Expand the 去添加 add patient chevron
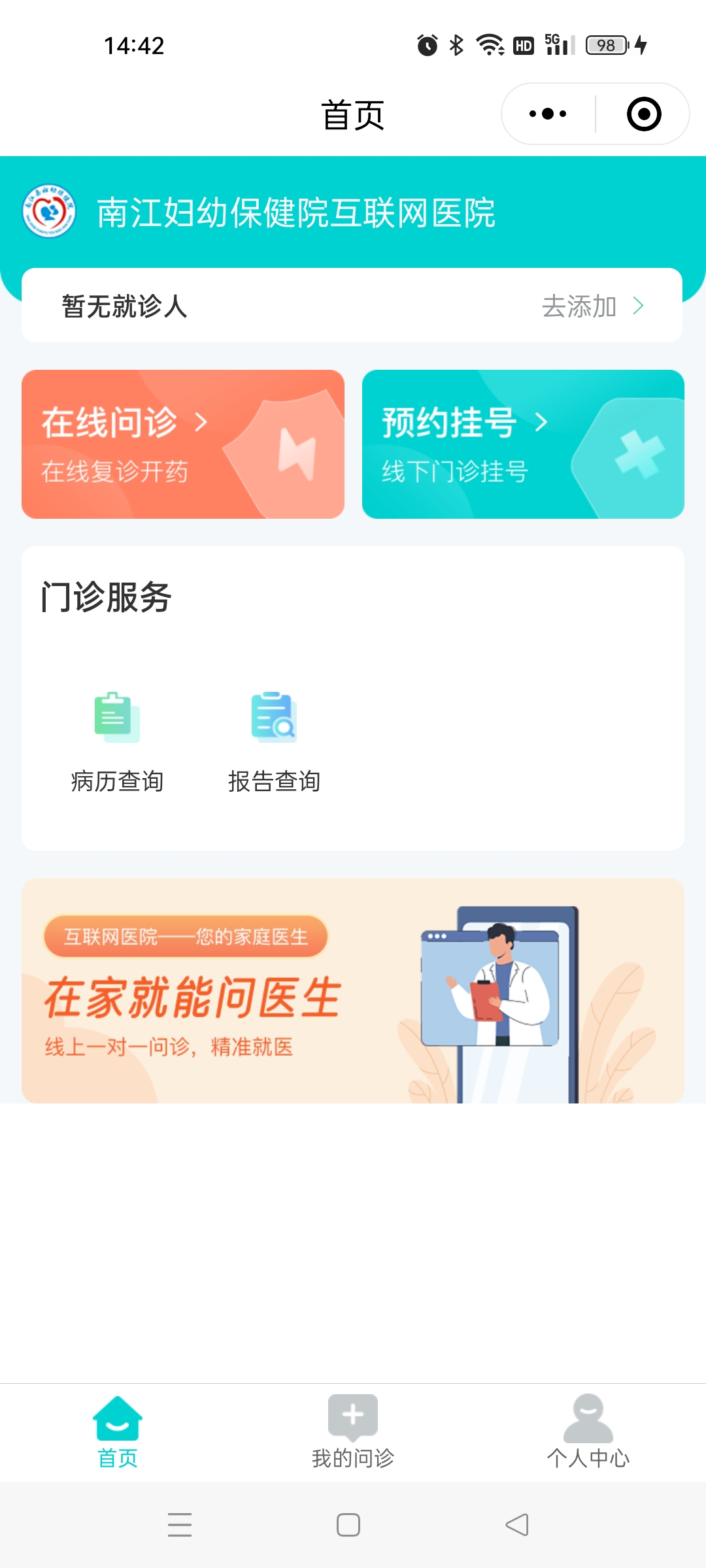 point(637,305)
